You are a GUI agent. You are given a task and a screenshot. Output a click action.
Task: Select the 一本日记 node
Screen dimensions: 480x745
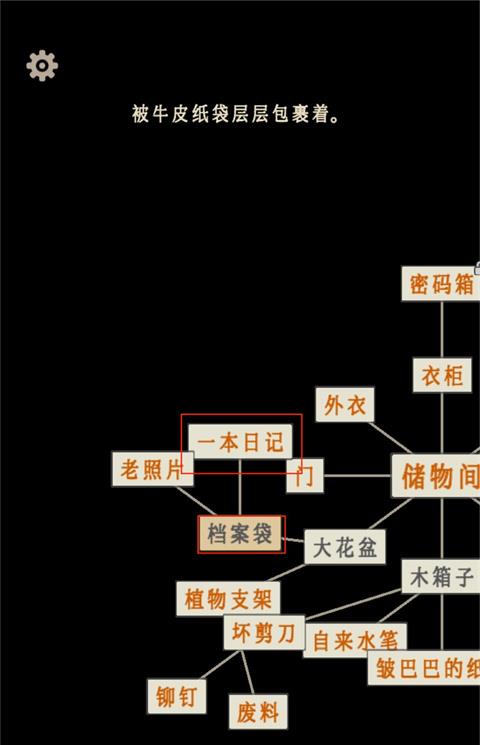pos(240,442)
